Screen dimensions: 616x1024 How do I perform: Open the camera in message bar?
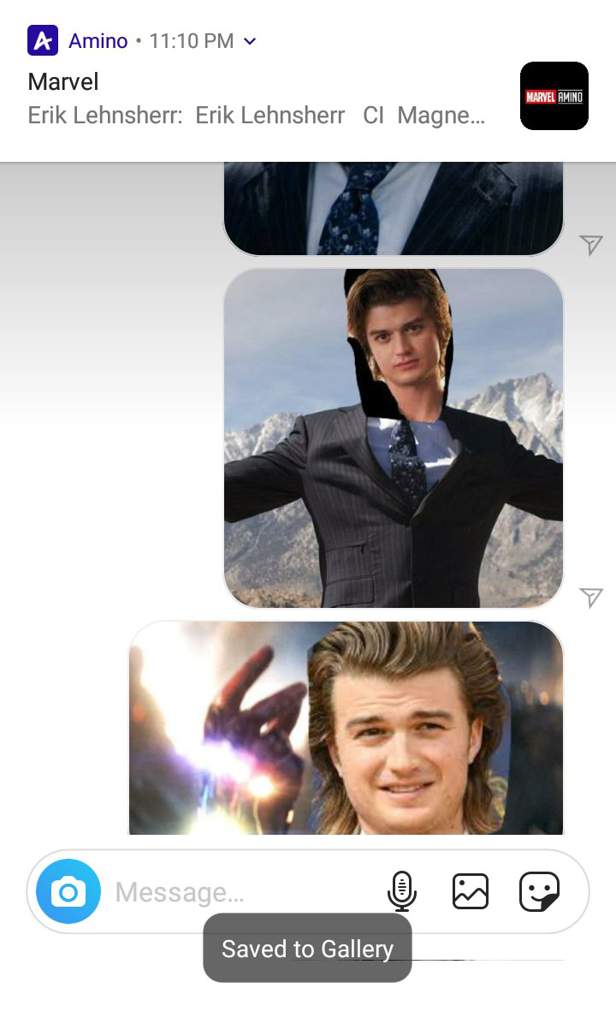[x=68, y=891]
